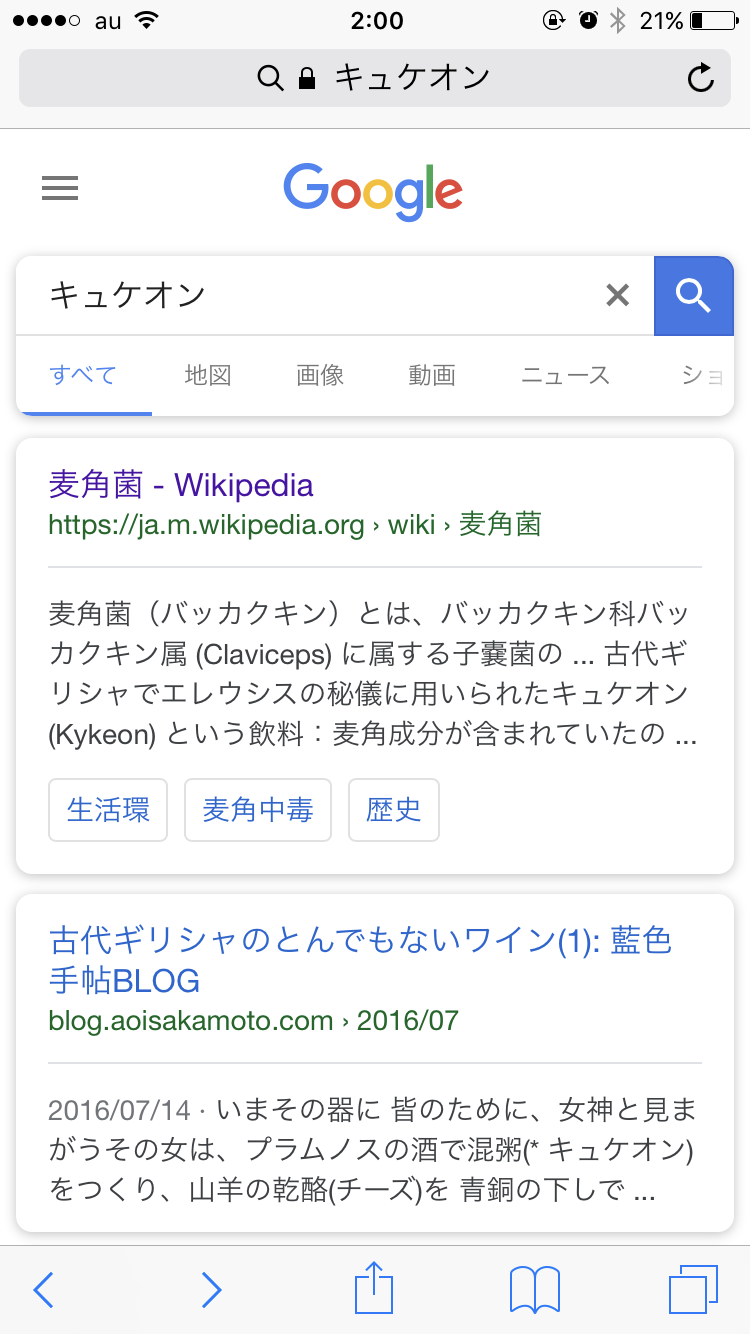
Task: Select the すべて tab
Action: (83, 376)
